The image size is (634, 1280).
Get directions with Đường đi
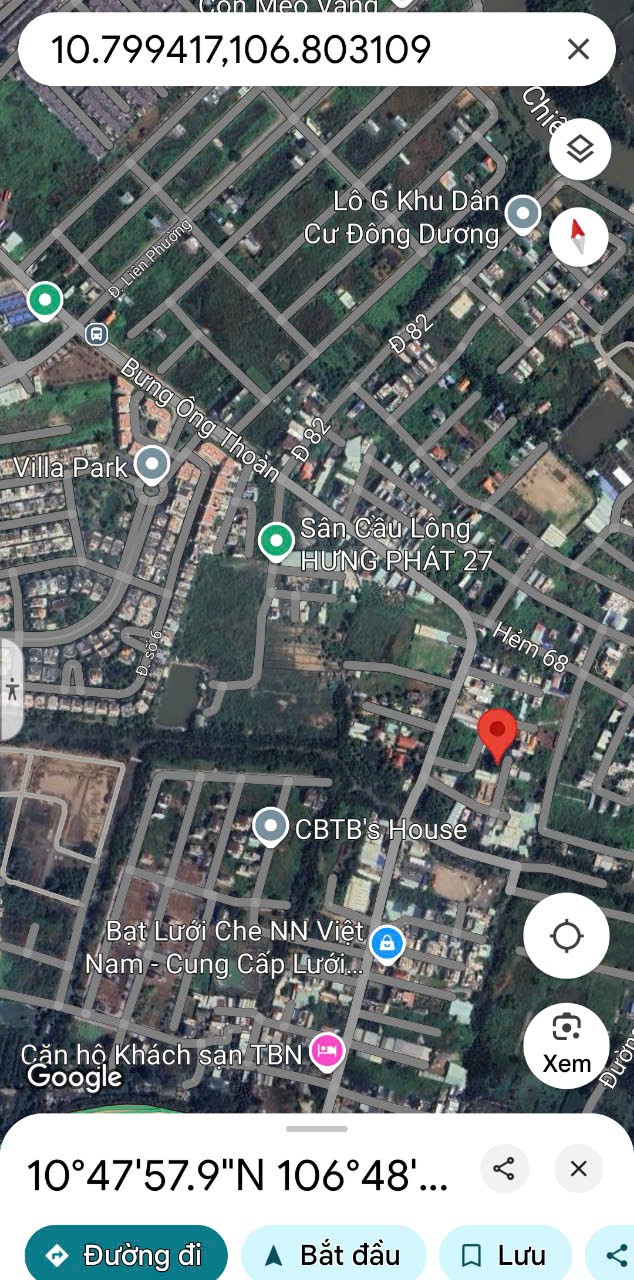pos(126,1254)
